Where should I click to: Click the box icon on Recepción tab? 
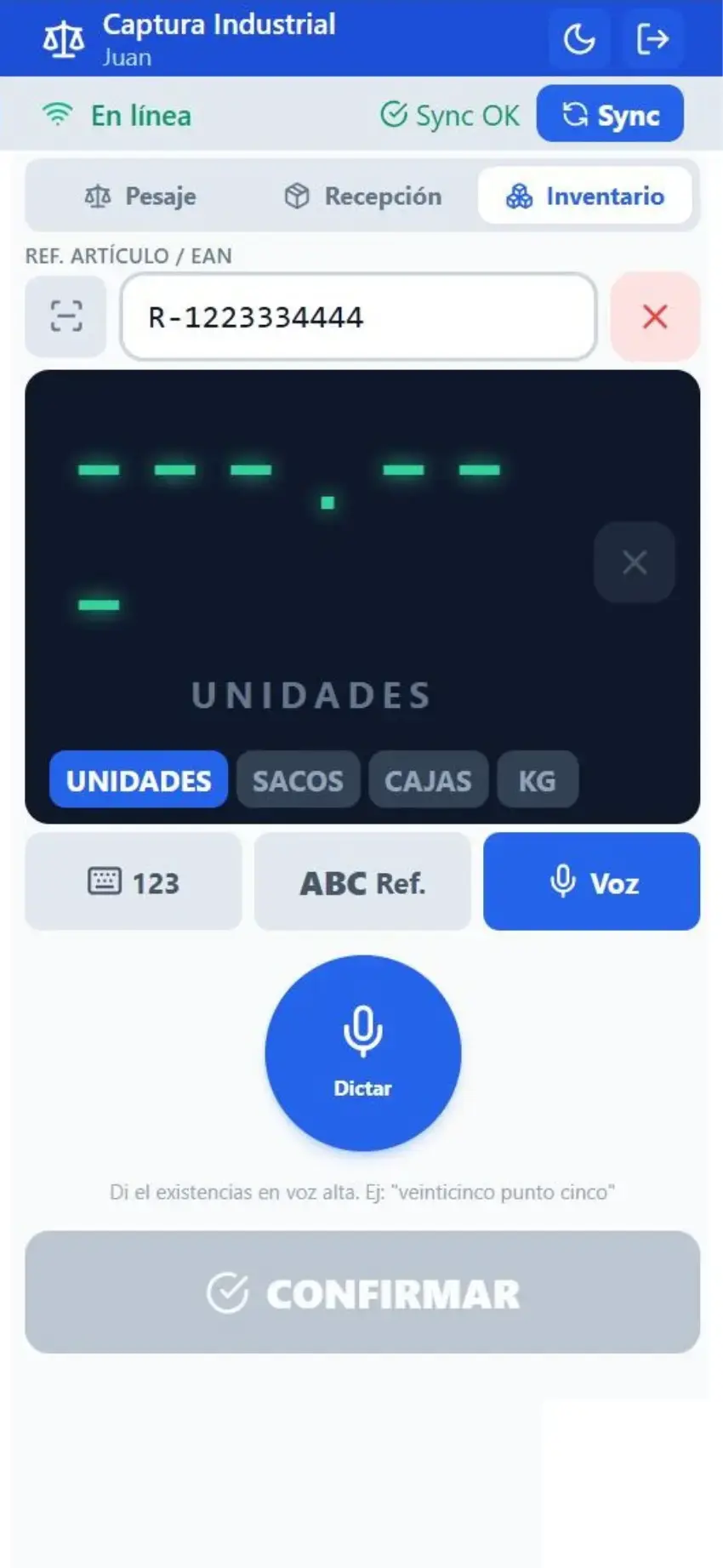[298, 195]
